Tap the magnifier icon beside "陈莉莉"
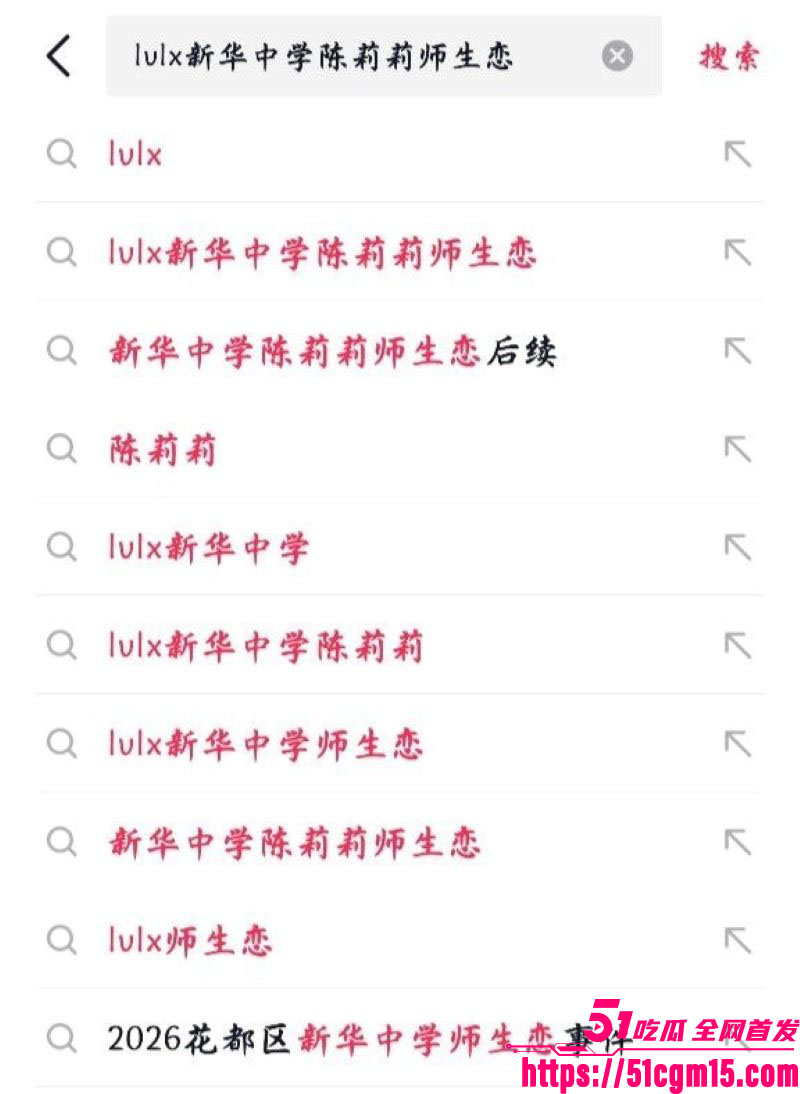The image size is (800, 1094). (62, 450)
